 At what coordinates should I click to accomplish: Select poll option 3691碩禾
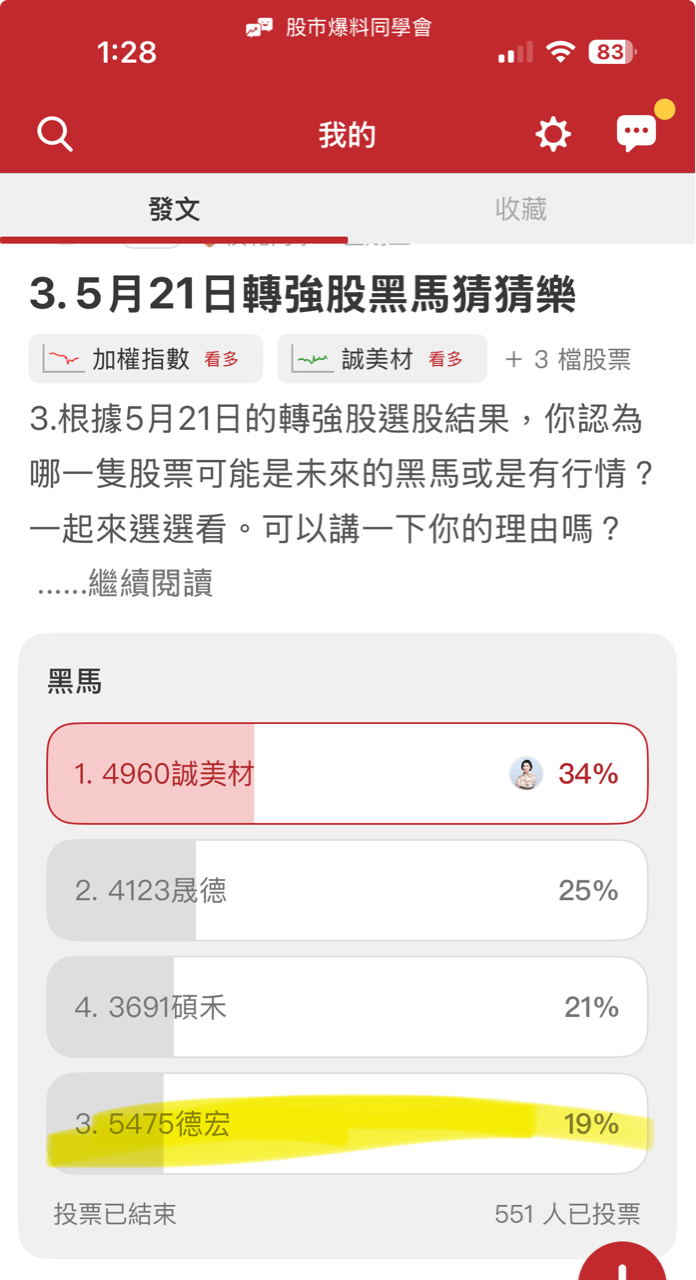(347, 1007)
